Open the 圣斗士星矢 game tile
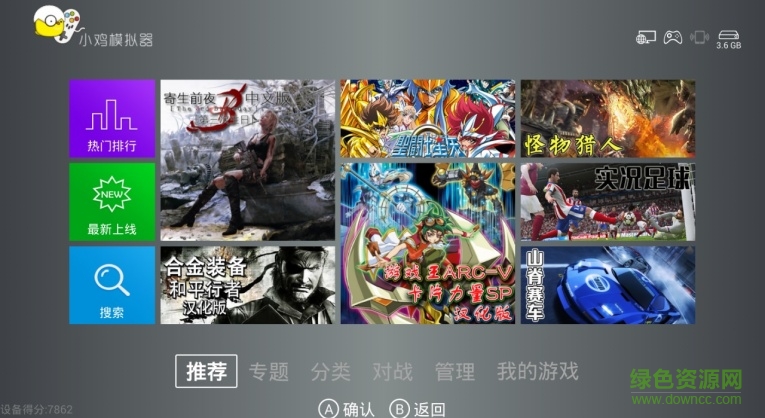 (427, 119)
